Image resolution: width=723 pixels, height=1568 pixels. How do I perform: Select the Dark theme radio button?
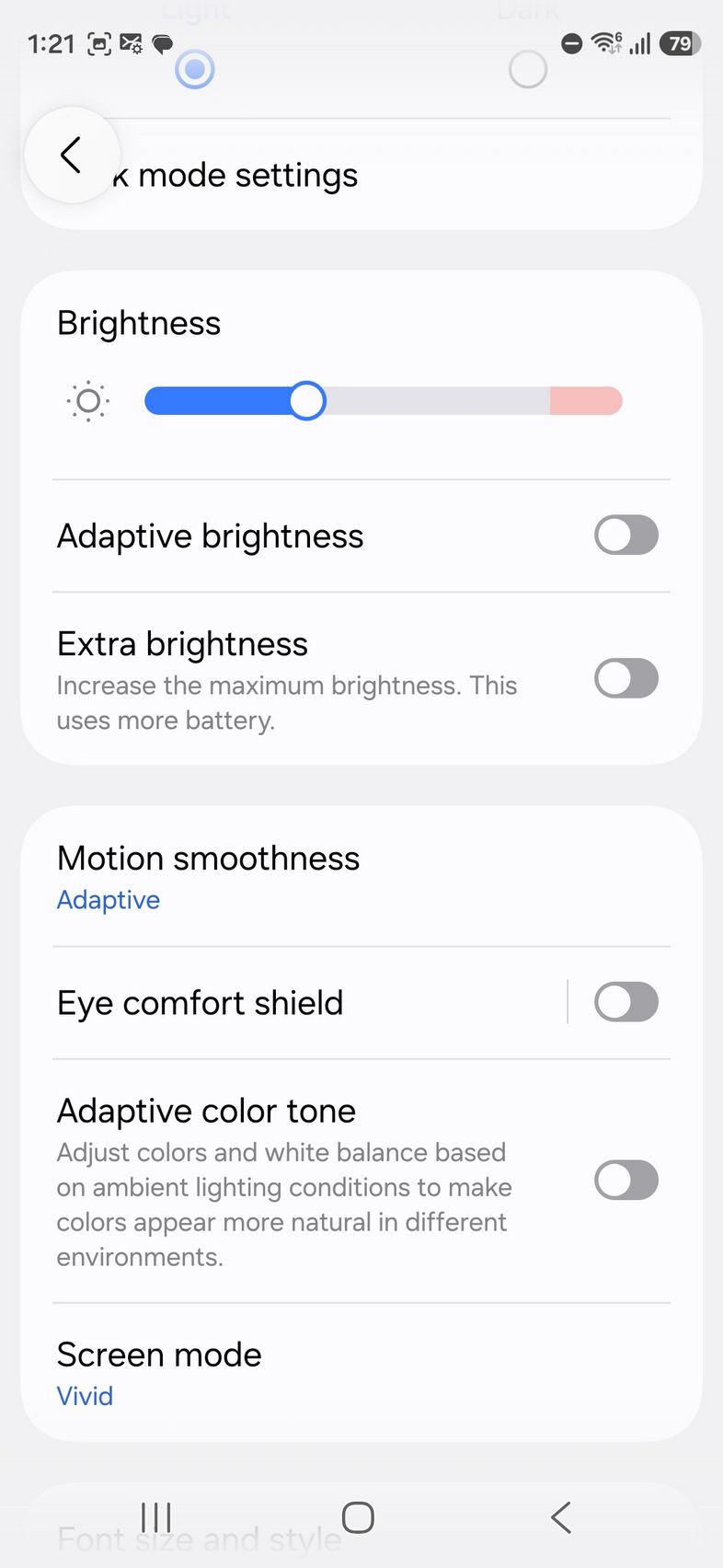pyautogui.click(x=528, y=70)
